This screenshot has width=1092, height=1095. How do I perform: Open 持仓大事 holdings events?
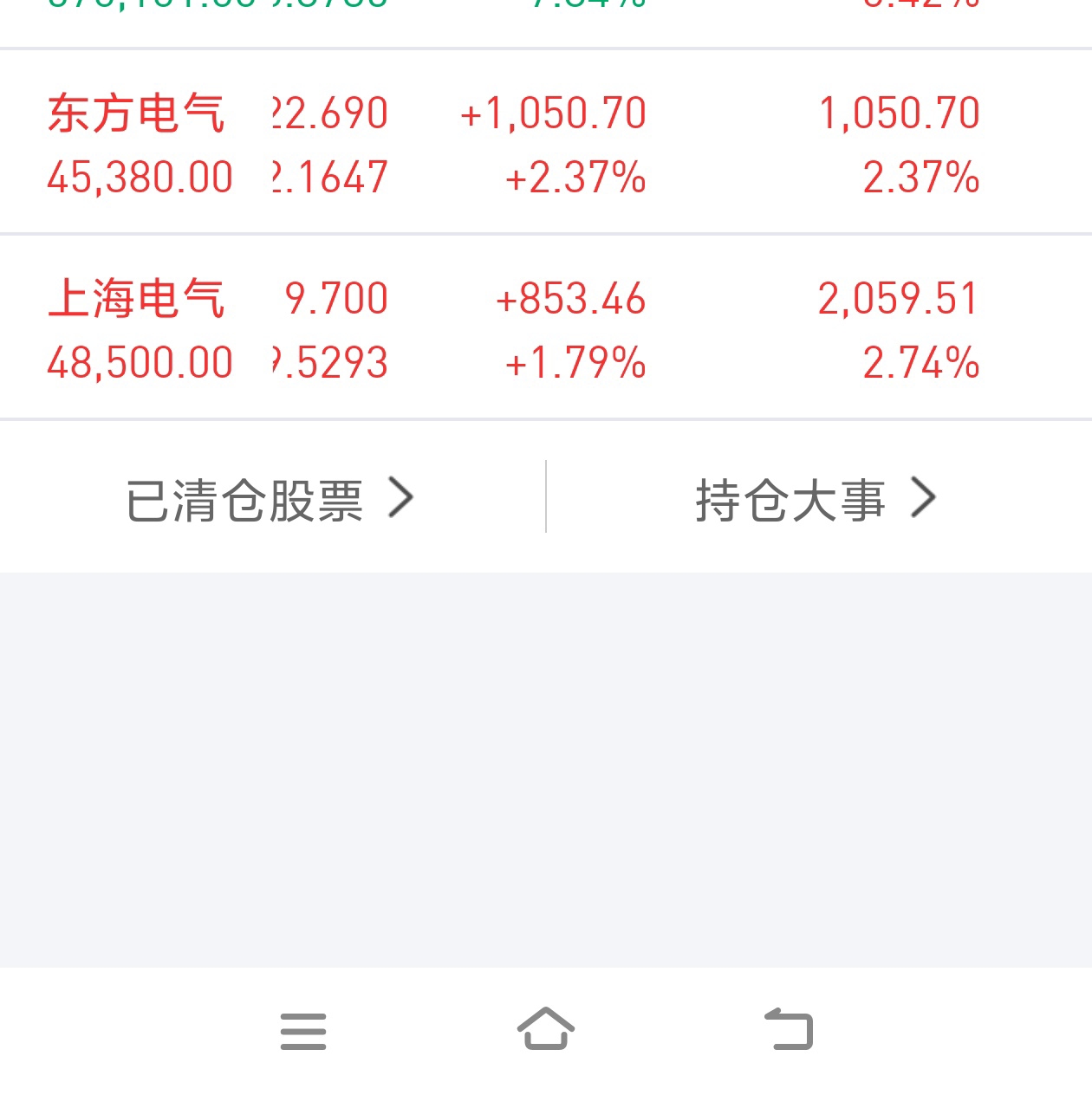point(816,499)
